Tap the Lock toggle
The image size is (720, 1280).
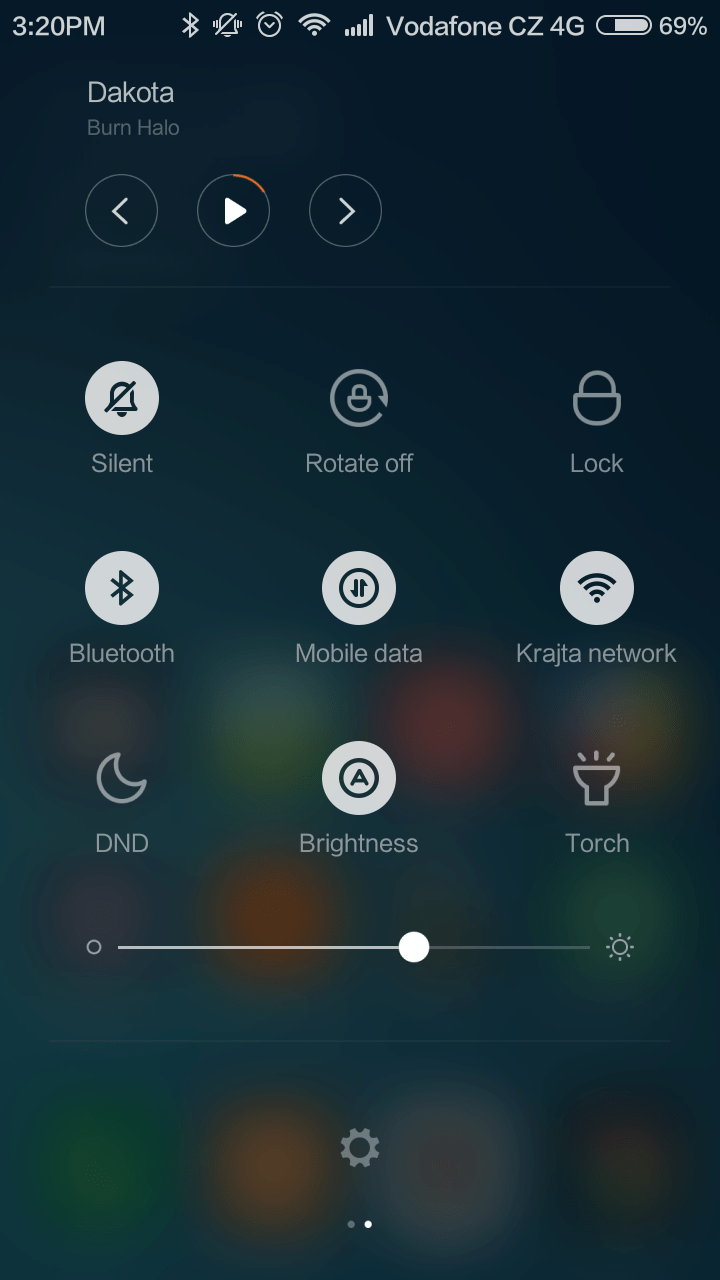click(x=597, y=398)
